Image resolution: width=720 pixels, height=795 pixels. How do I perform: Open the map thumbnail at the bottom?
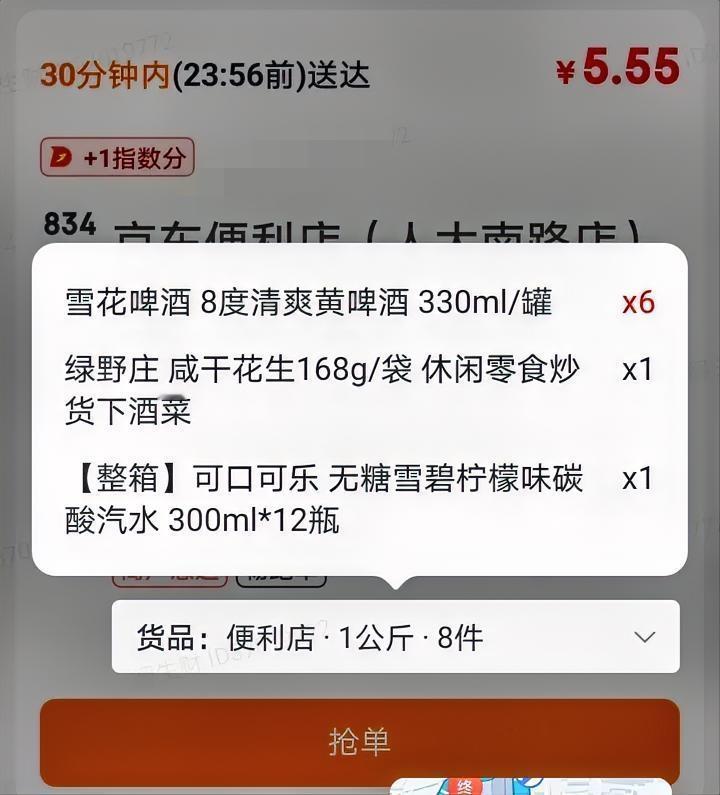click(x=560, y=785)
